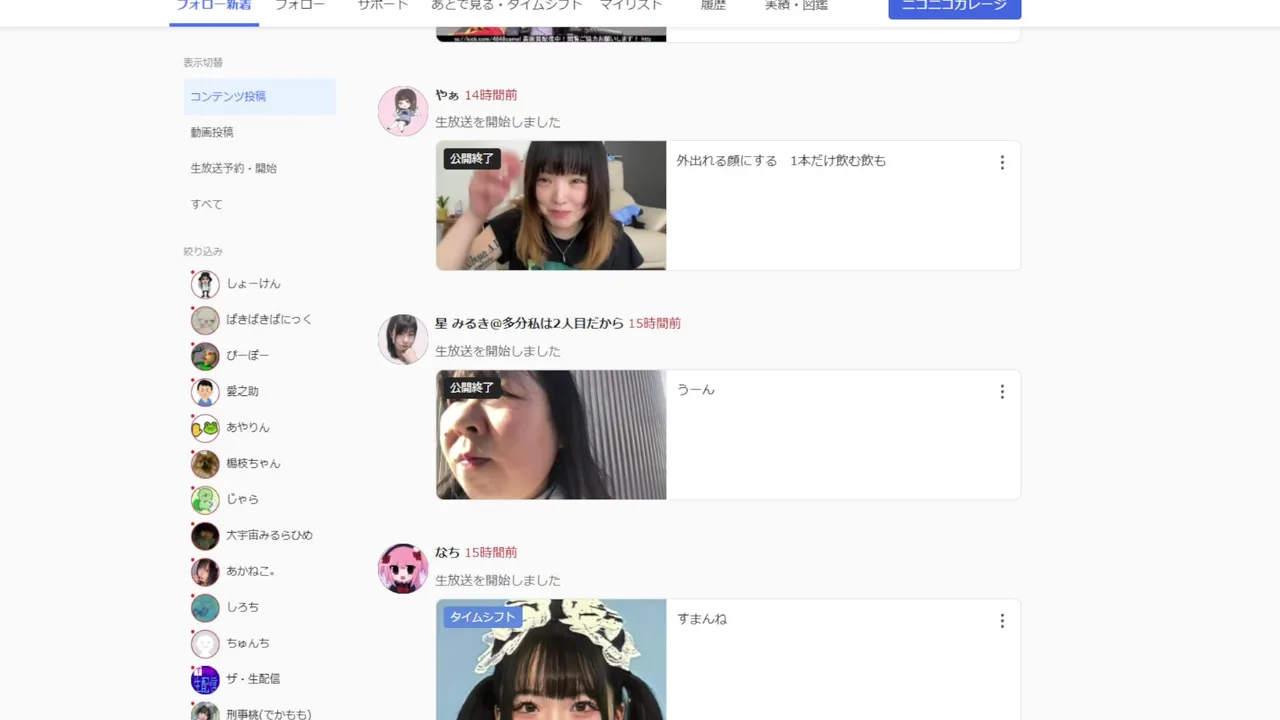View なち's profile avatar
The width and height of the screenshot is (1280, 720).
(x=403, y=568)
